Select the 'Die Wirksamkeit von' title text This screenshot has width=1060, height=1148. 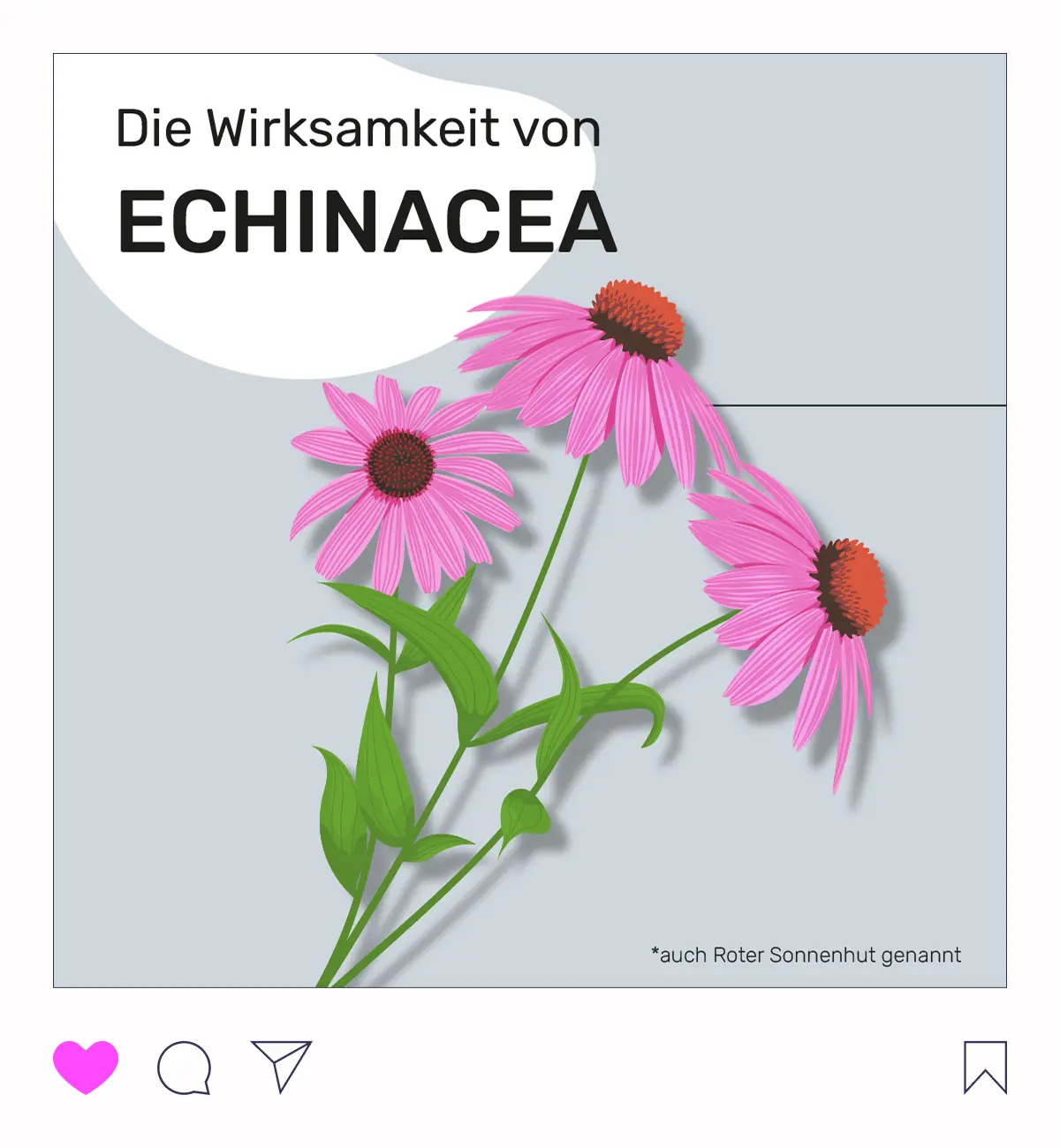[x=358, y=126]
